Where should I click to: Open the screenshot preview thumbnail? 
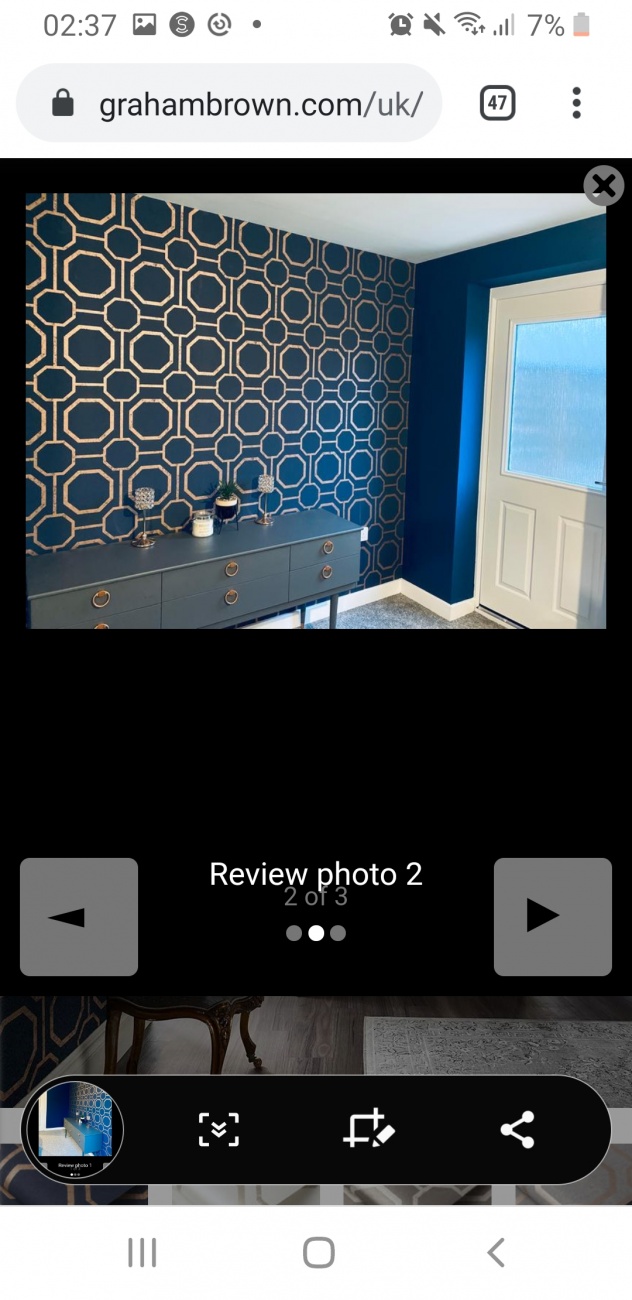[75, 1130]
